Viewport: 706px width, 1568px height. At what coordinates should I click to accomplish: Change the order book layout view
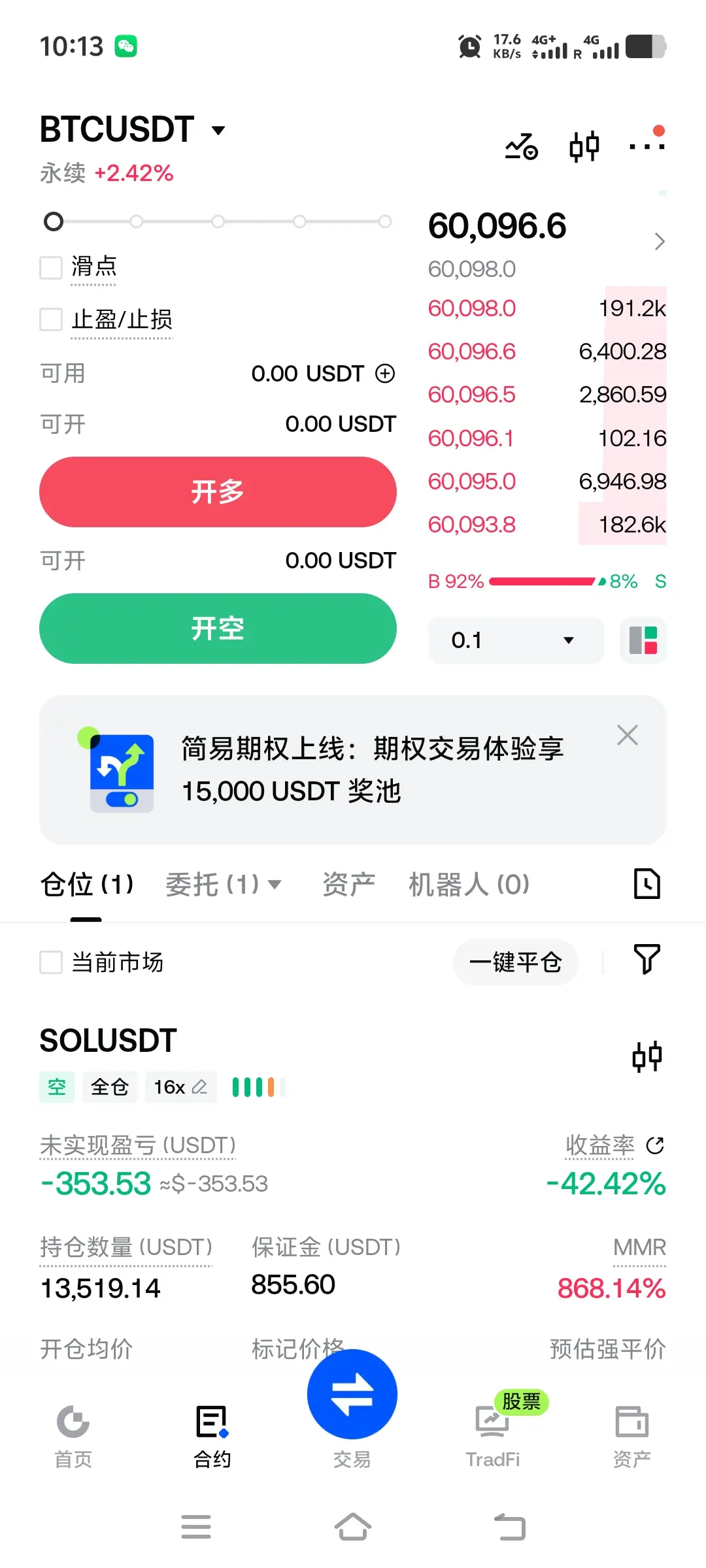coord(643,640)
